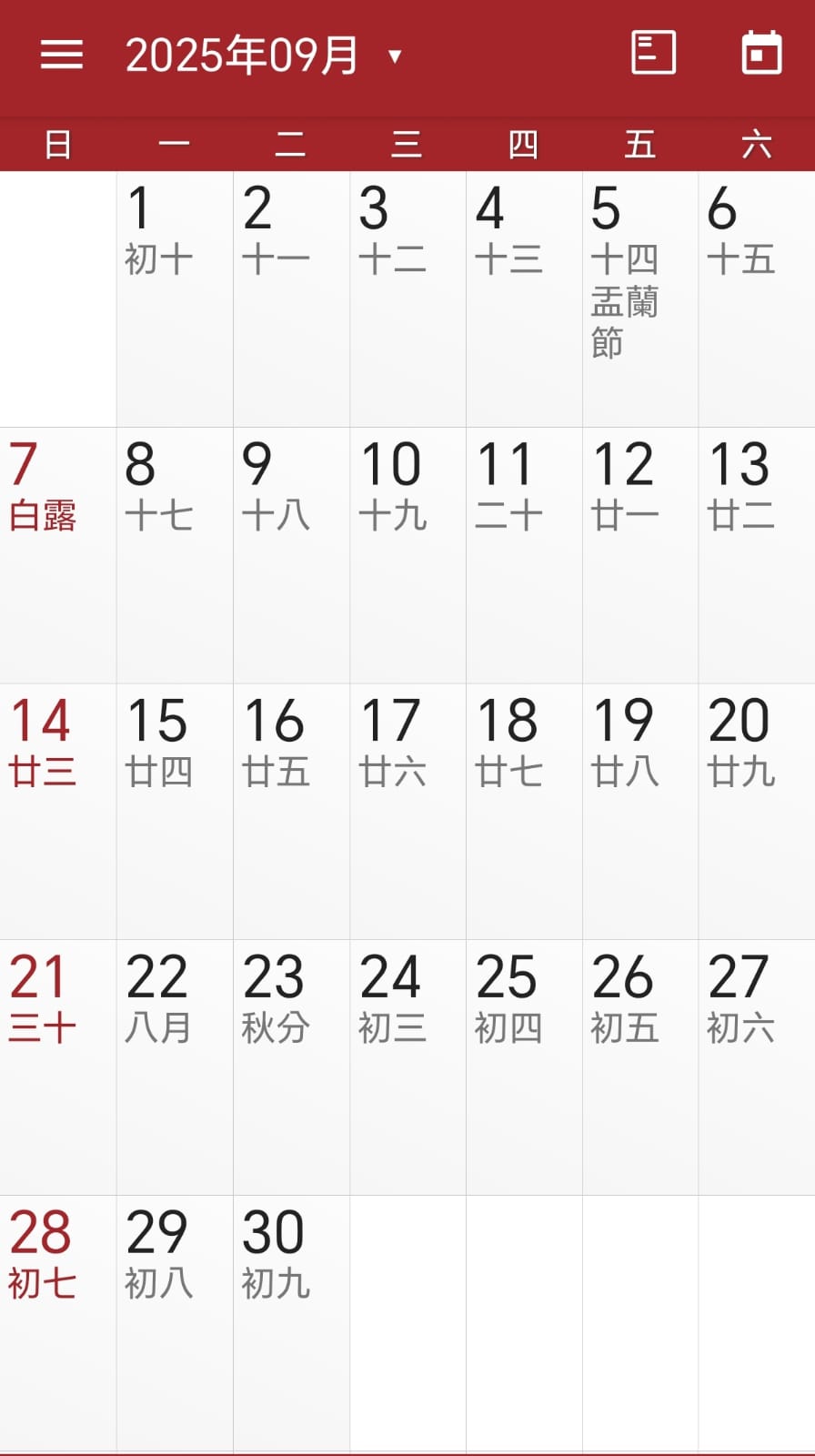Choose September 23 秋分

click(291, 1067)
